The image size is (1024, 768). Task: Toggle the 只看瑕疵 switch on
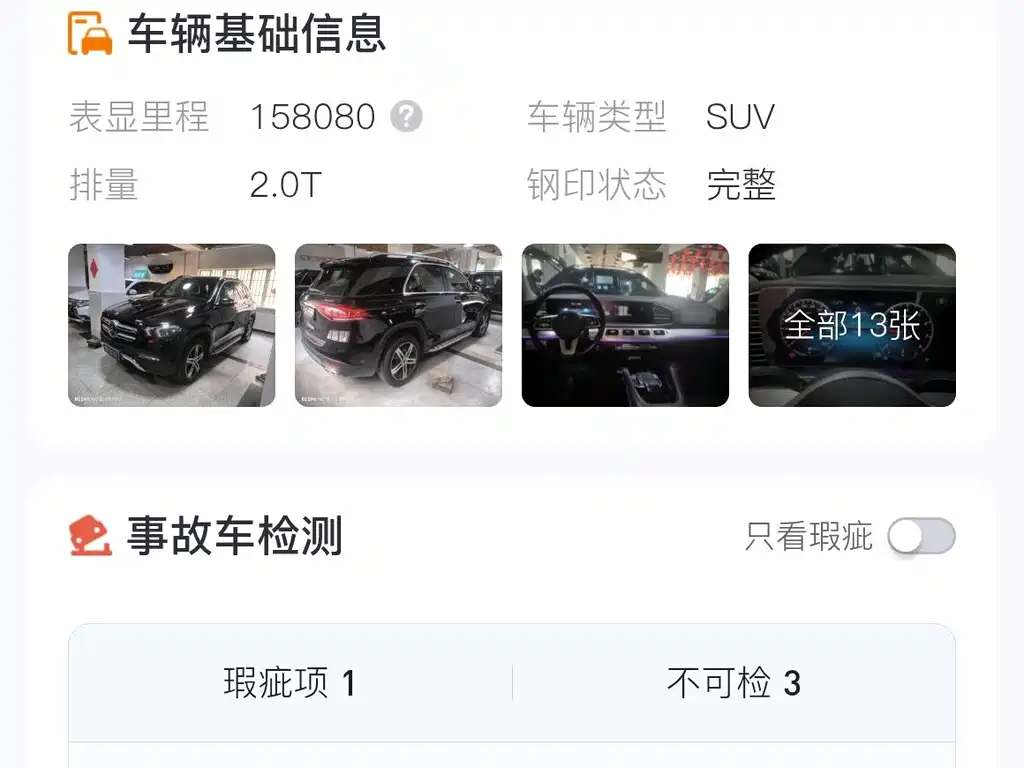[921, 537]
